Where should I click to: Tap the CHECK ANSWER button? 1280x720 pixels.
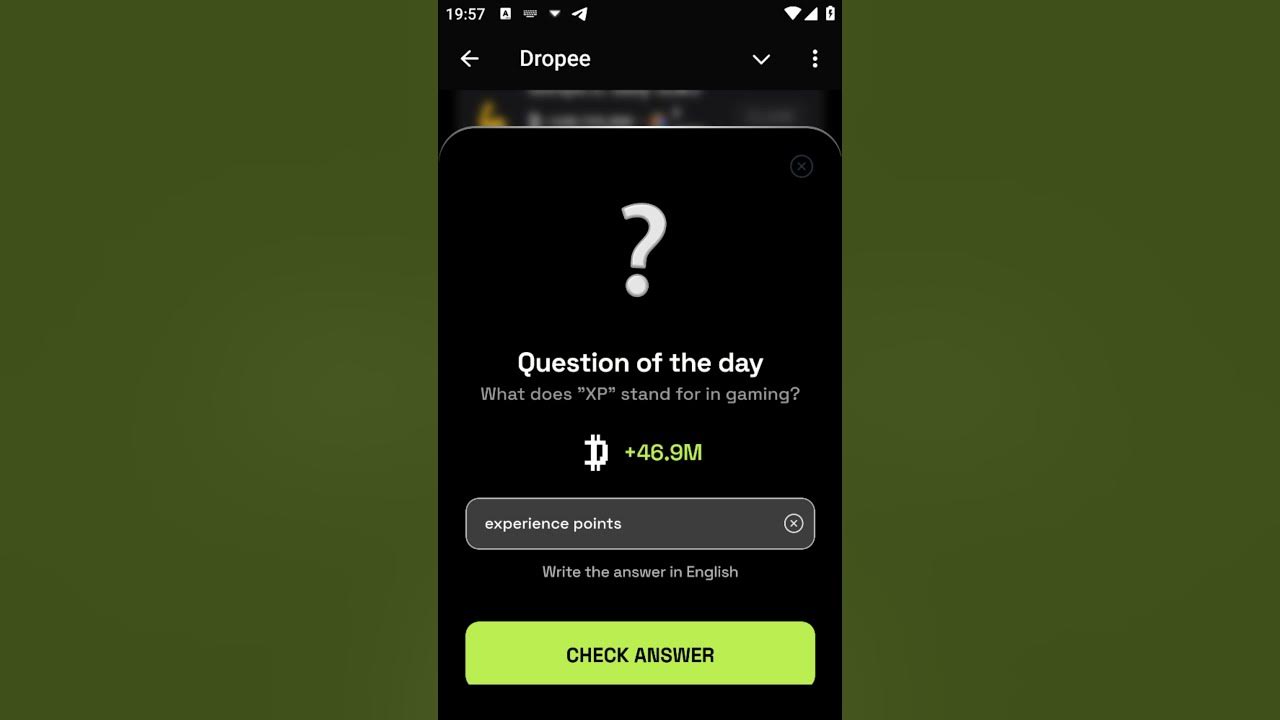(x=640, y=654)
